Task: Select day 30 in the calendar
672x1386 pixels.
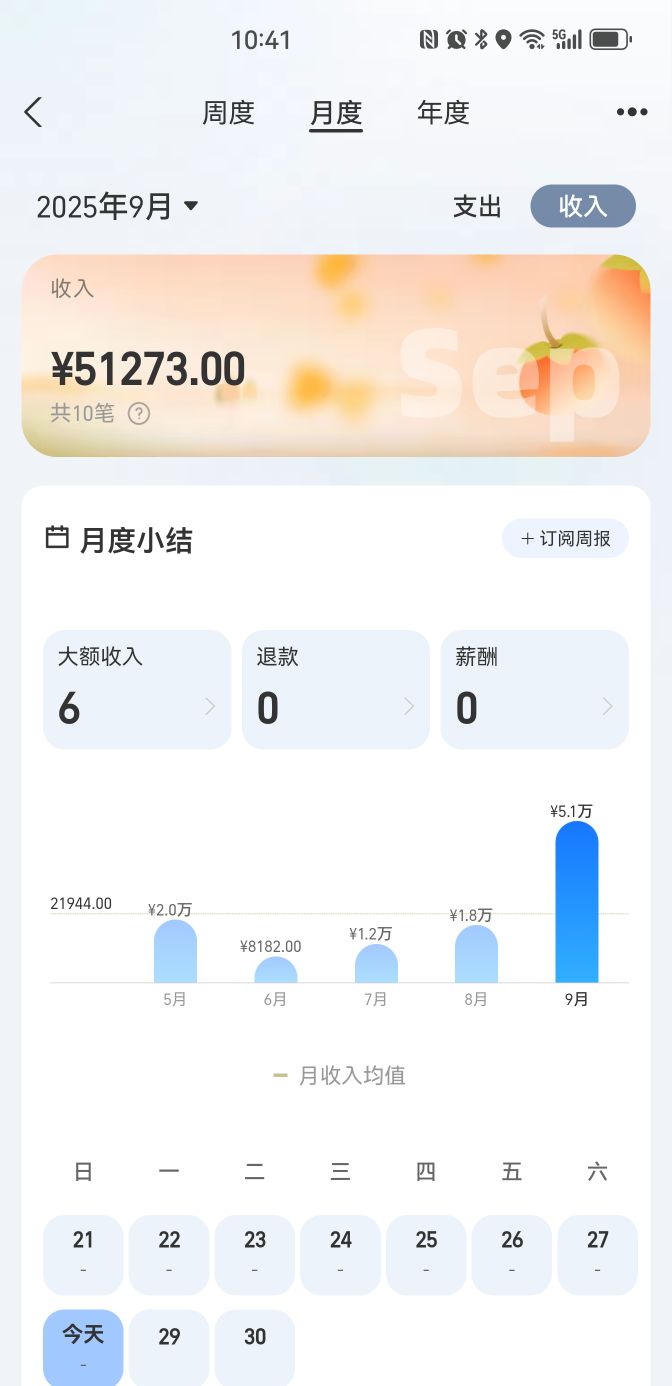Action: point(255,1346)
